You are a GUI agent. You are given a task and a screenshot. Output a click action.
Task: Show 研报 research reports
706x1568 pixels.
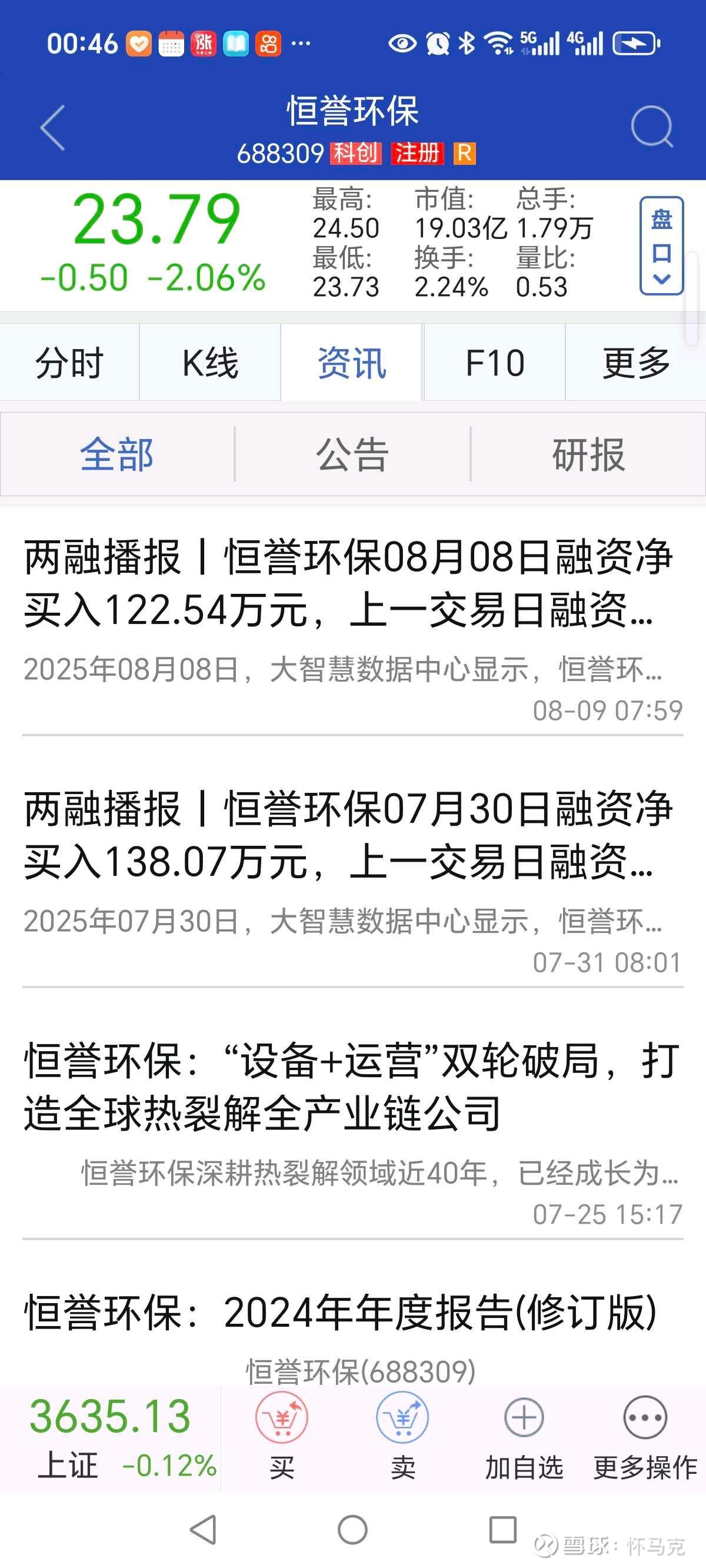tap(588, 454)
